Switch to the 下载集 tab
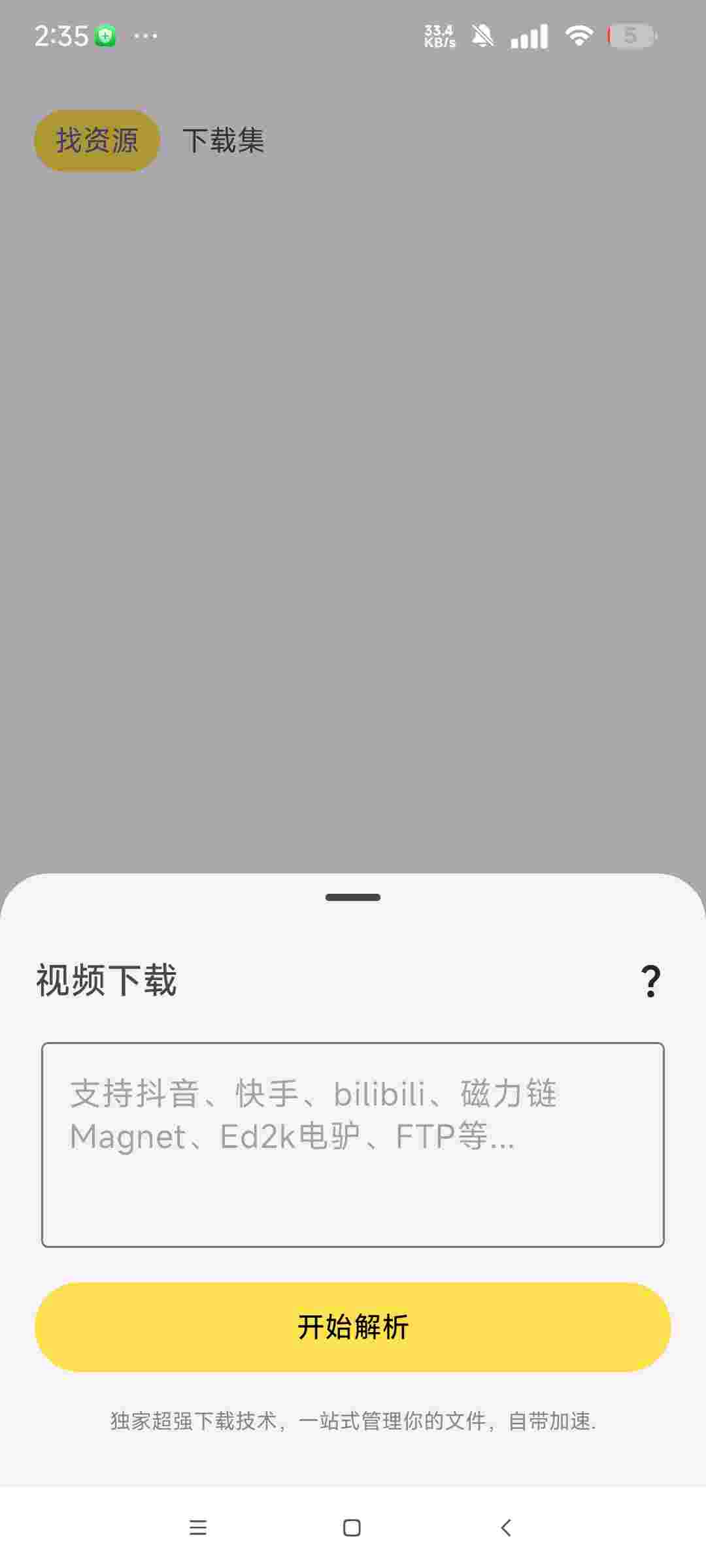 pyautogui.click(x=224, y=140)
